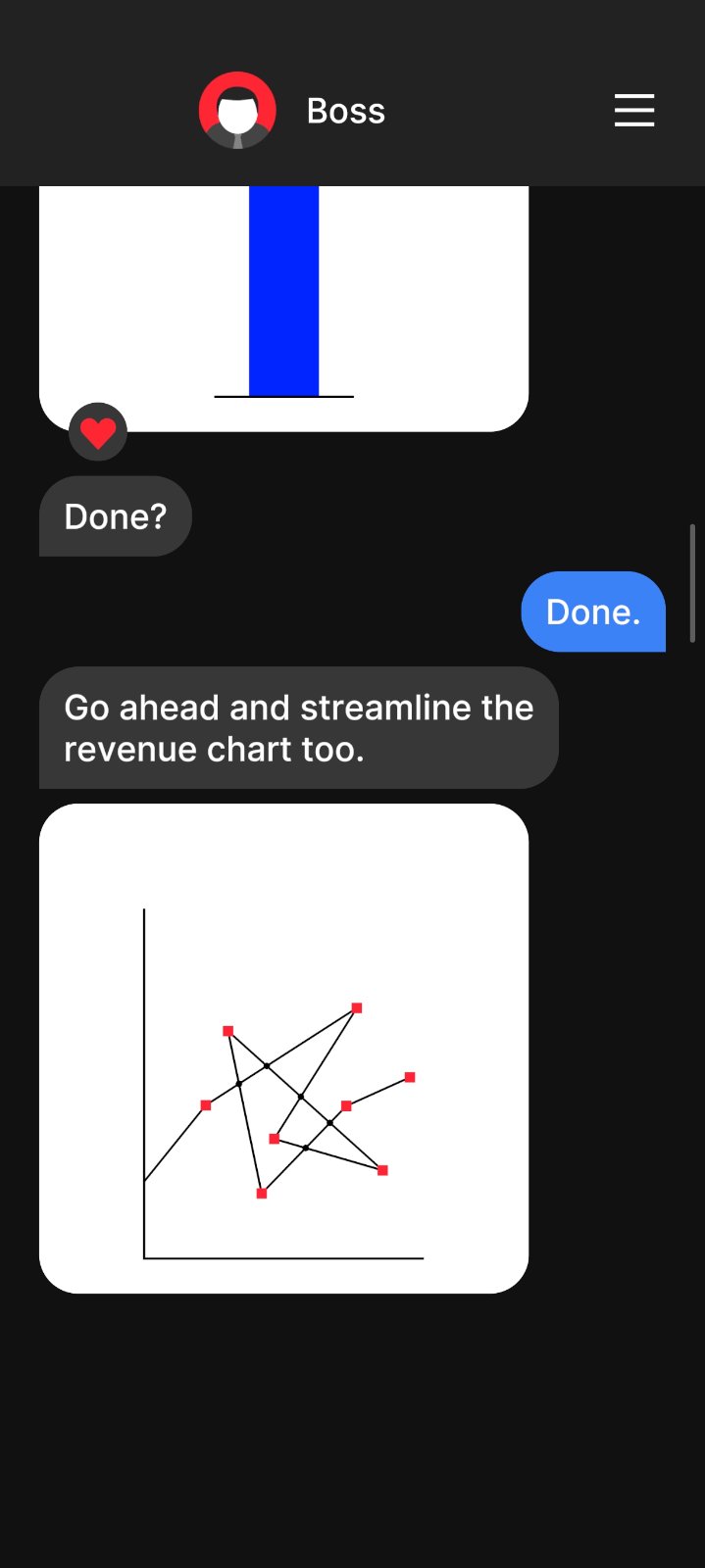Open the blue bar chart image
The width and height of the screenshot is (705, 1568).
[283, 304]
